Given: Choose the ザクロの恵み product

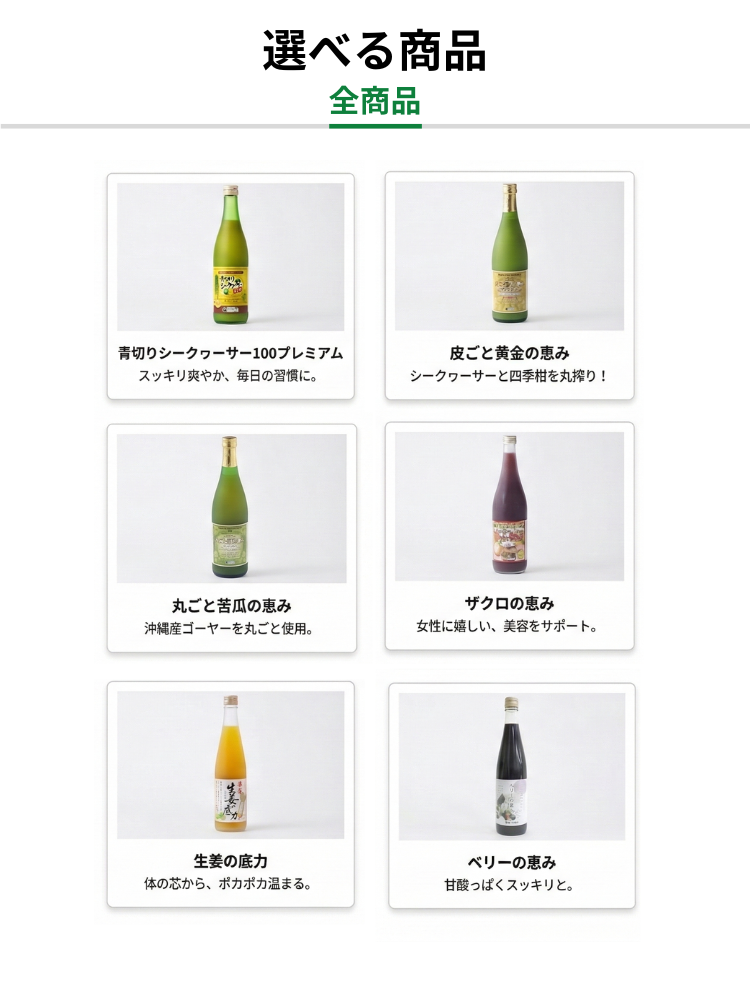Looking at the screenshot, I should point(510,536).
